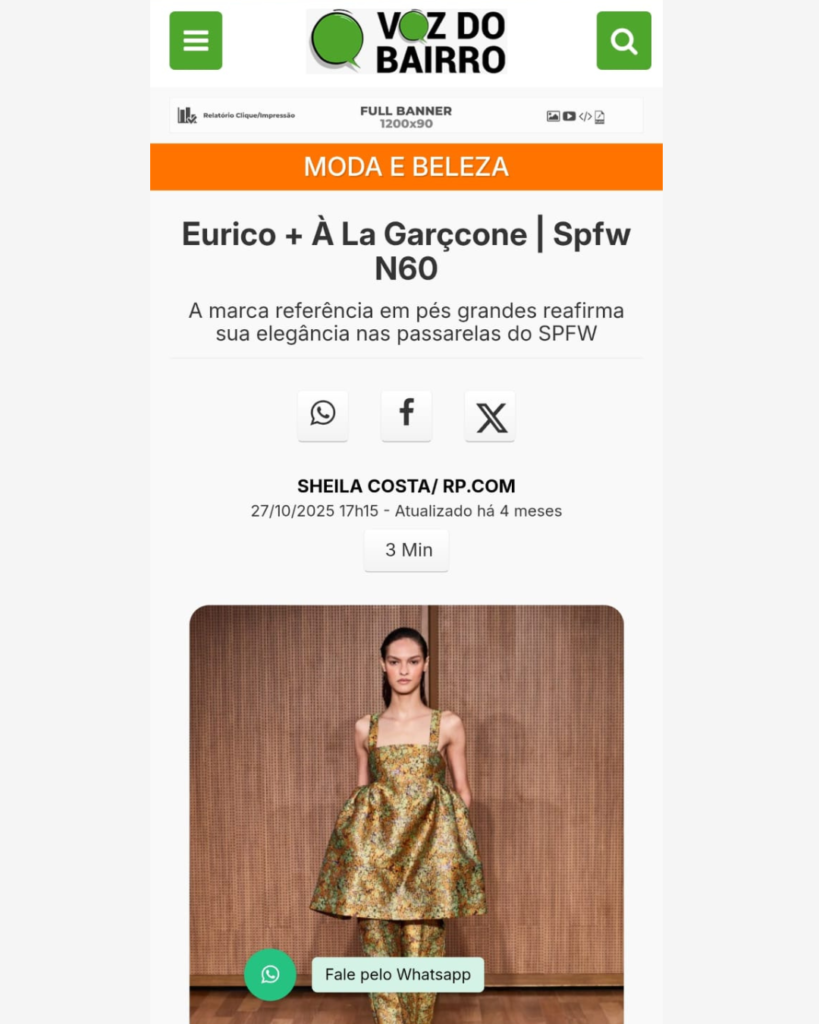Open the hamburger menu
Viewport: 819px width, 1024px height.
coord(195,41)
